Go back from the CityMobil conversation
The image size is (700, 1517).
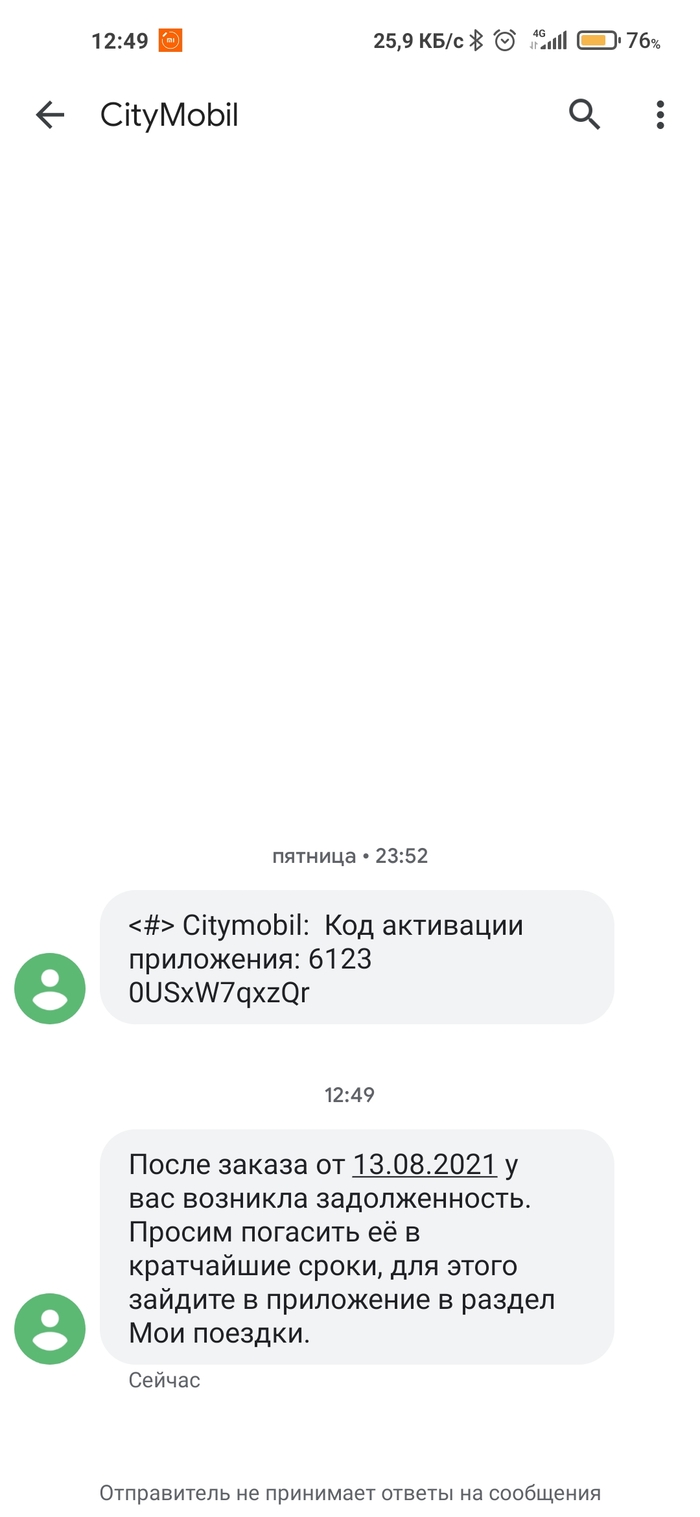tap(50, 116)
